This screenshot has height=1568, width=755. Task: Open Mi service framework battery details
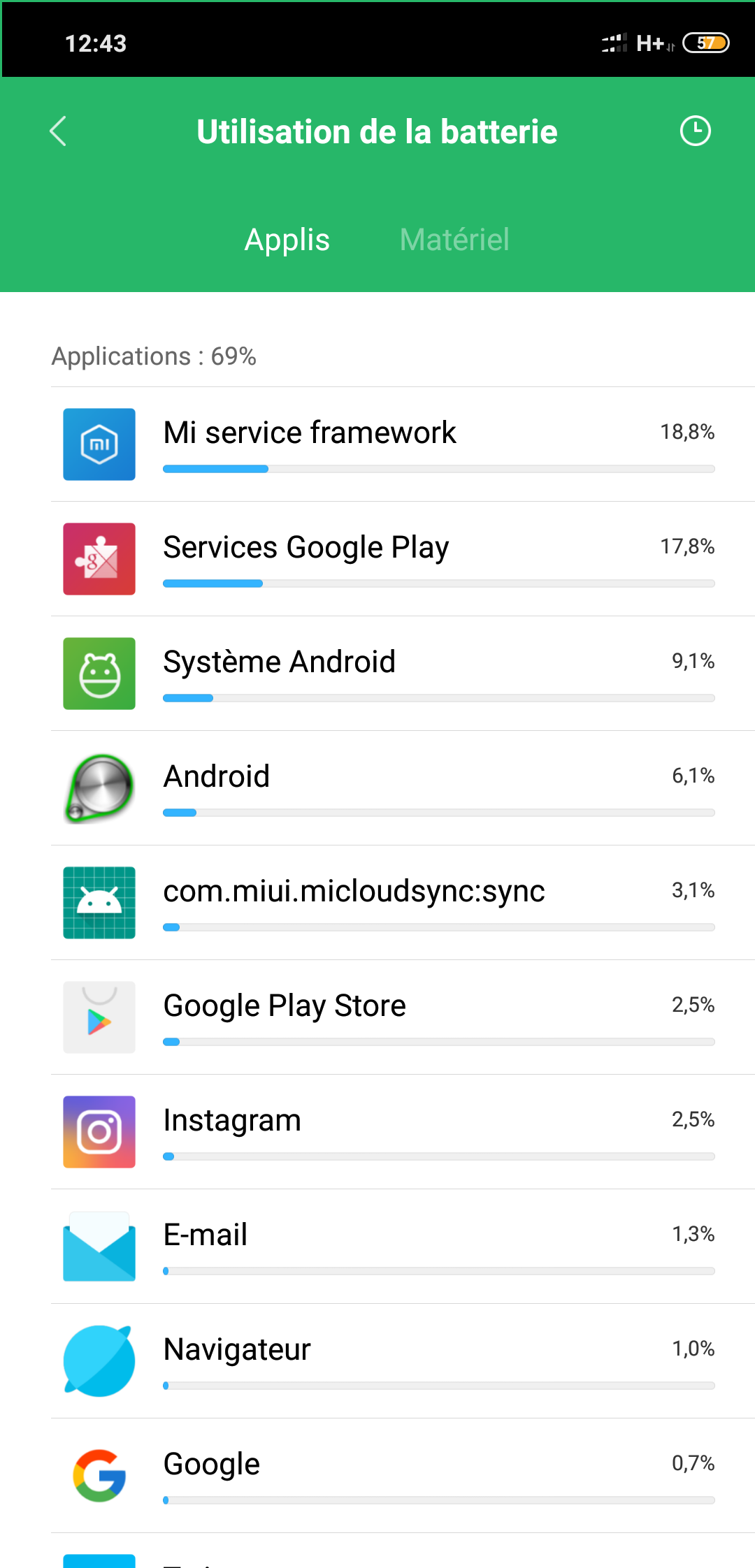(403, 444)
